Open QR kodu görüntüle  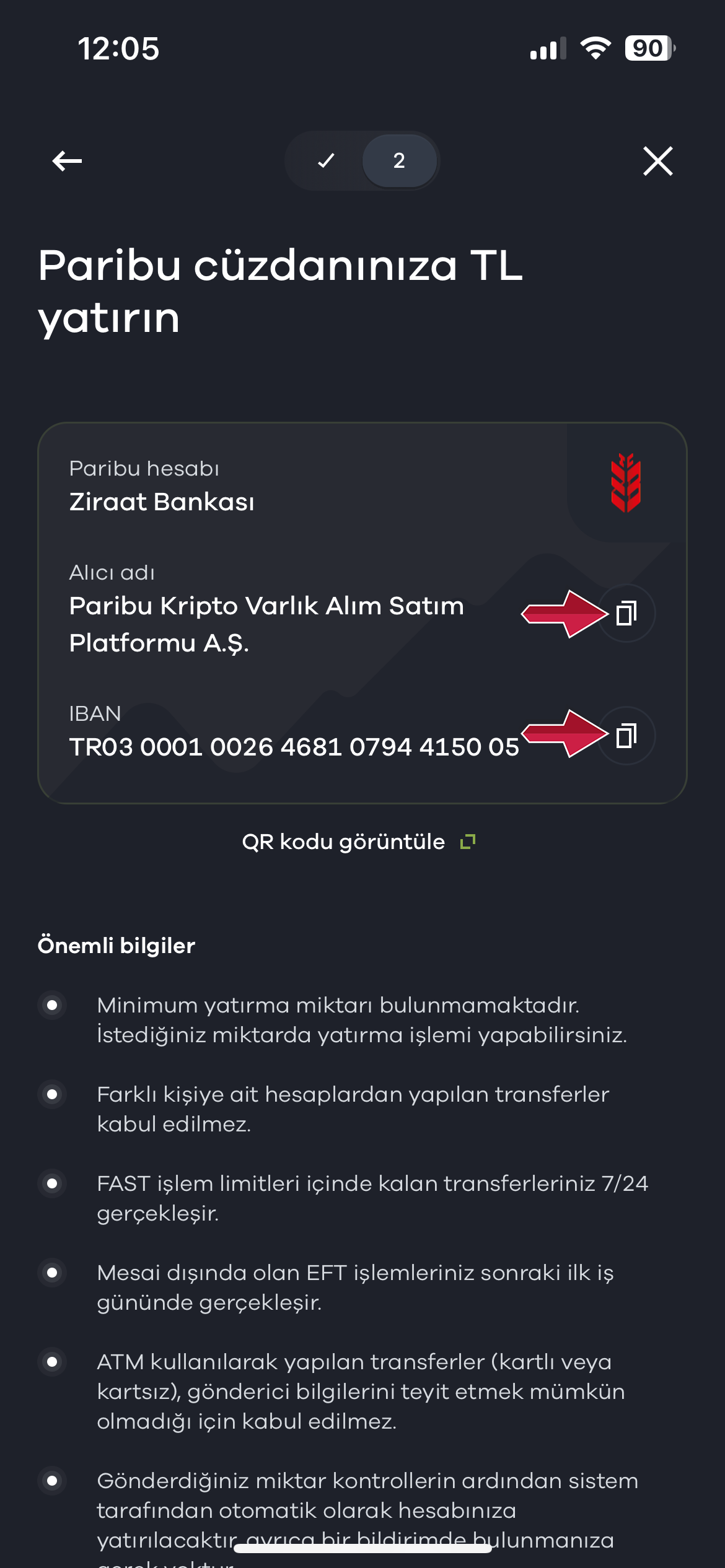pos(359,842)
